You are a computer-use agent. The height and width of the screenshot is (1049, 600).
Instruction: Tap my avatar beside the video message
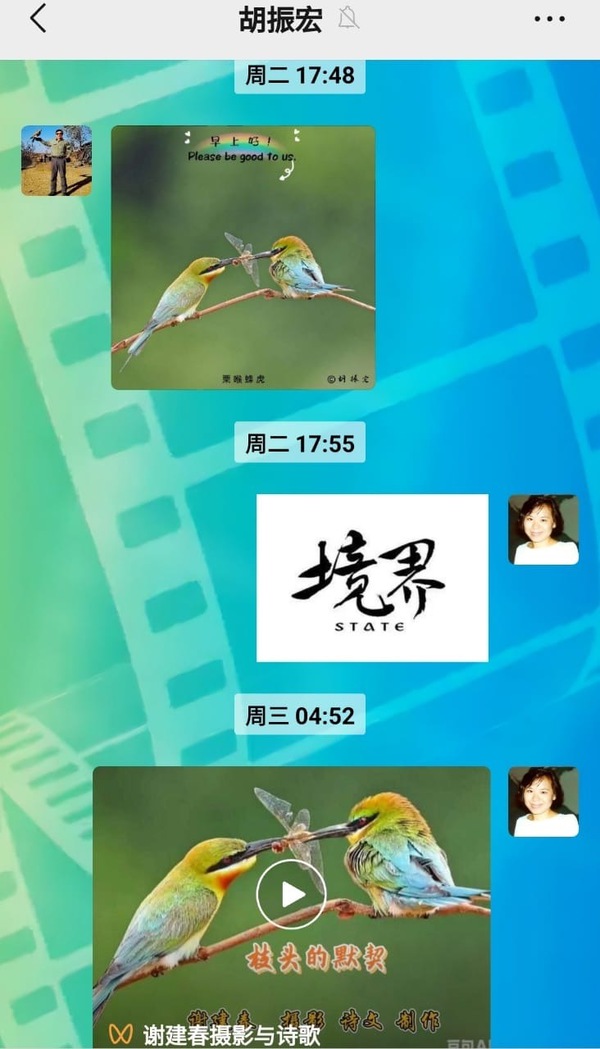[x=543, y=801]
